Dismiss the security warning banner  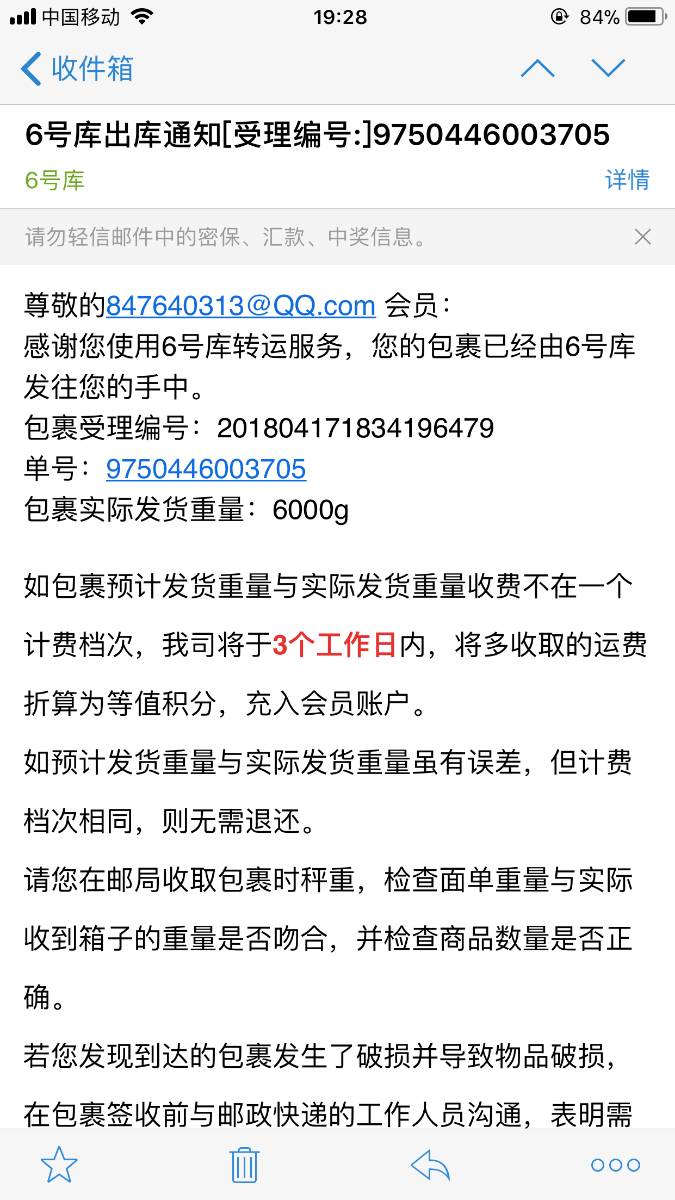pos(643,237)
